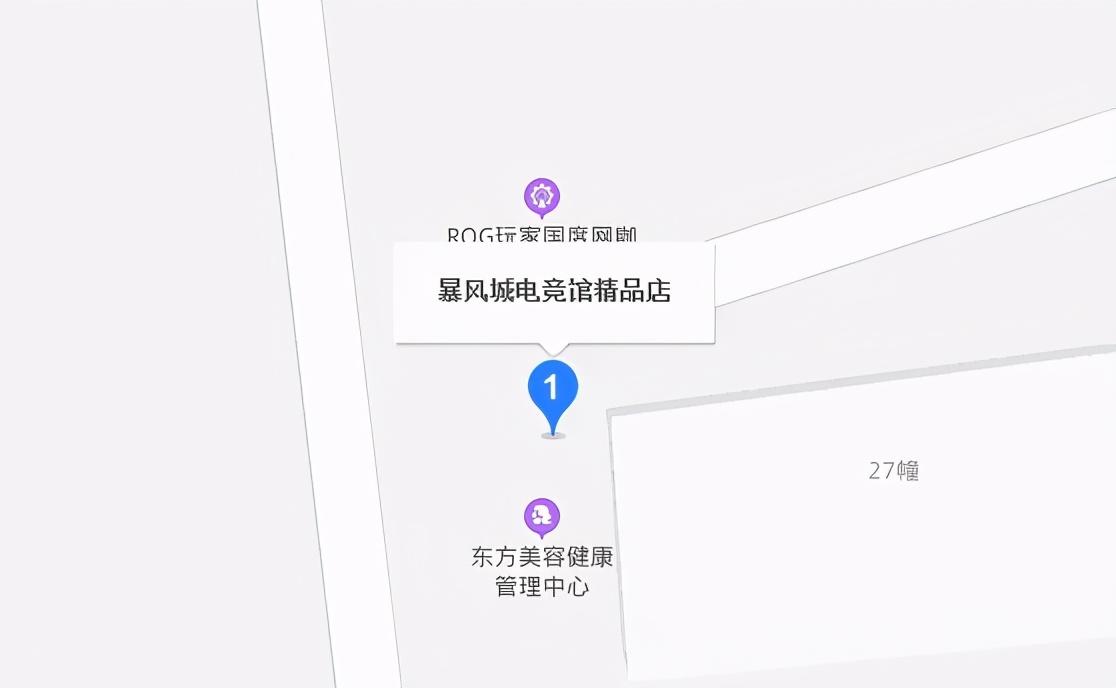This screenshot has height=688, width=1116.
Task: Open the ROG玩家国度网咖 map marker
Action: (542, 196)
